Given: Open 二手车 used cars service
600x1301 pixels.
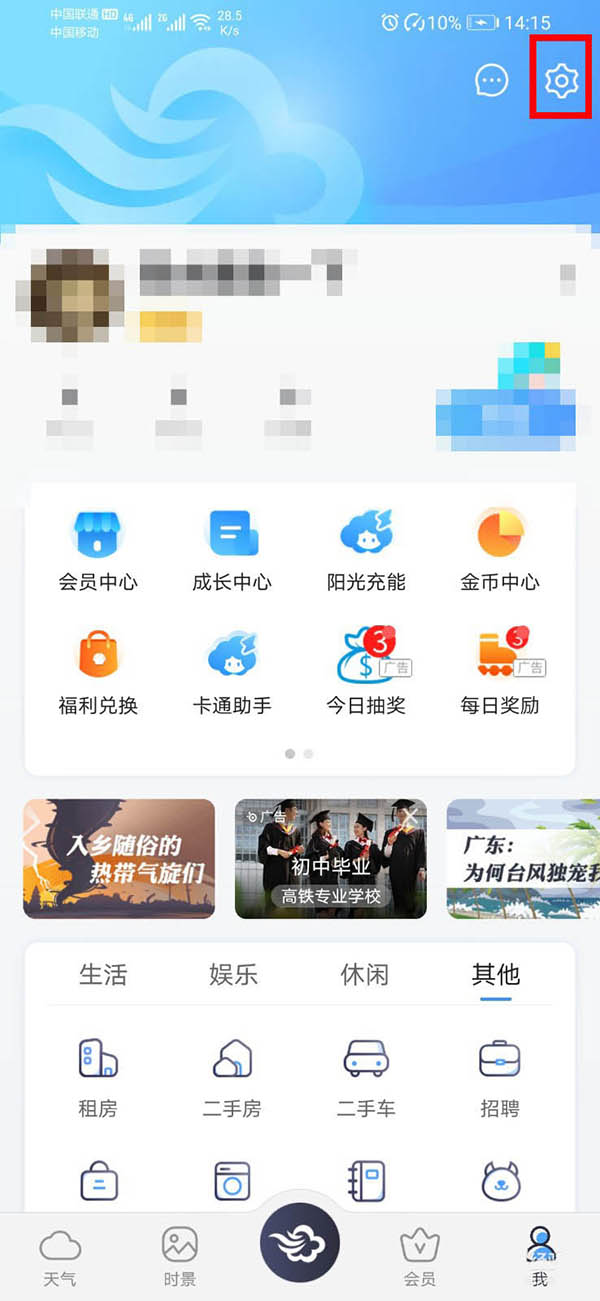Looking at the screenshot, I should [366, 1077].
